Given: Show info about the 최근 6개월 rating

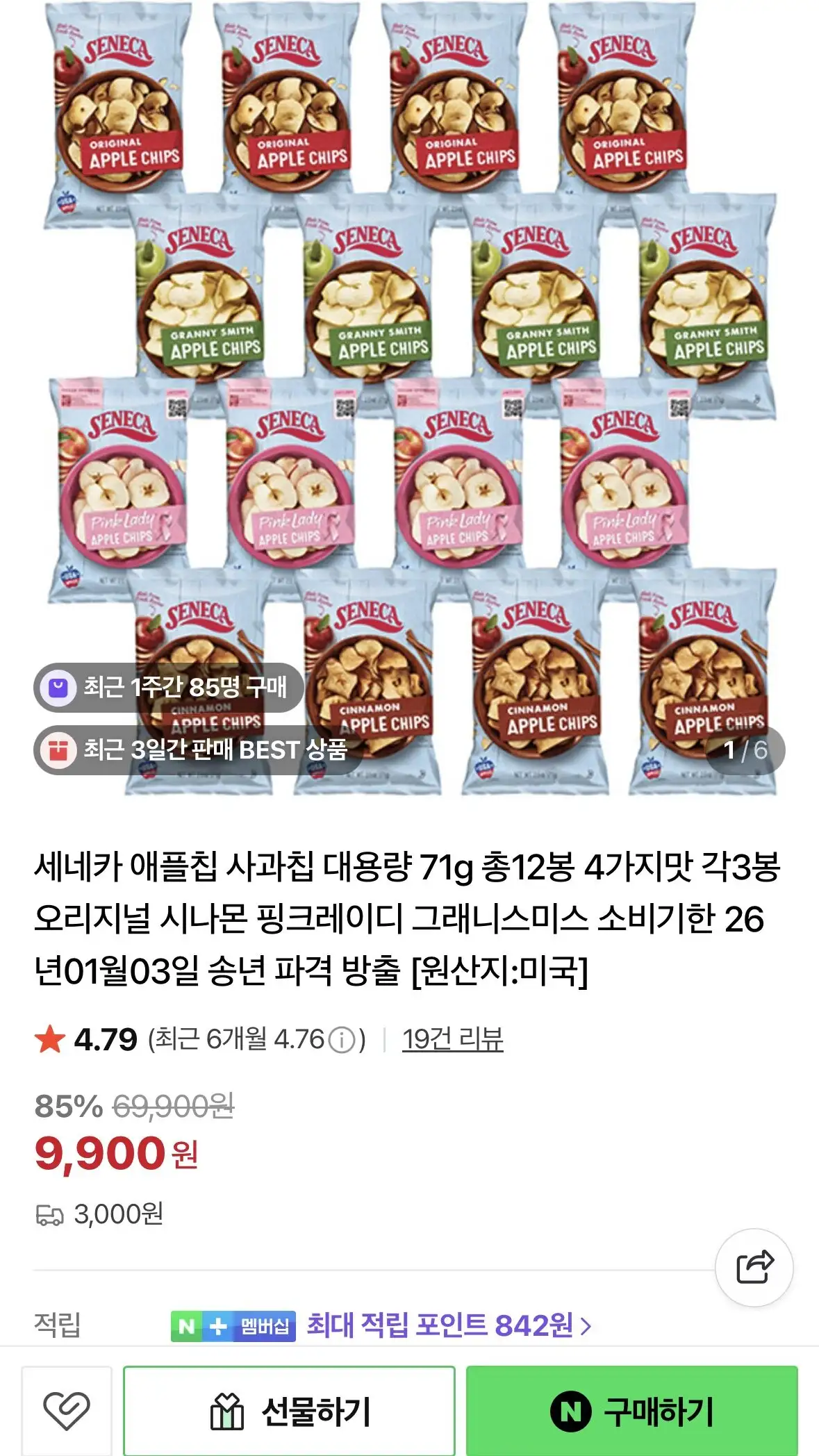Looking at the screenshot, I should (341, 1040).
